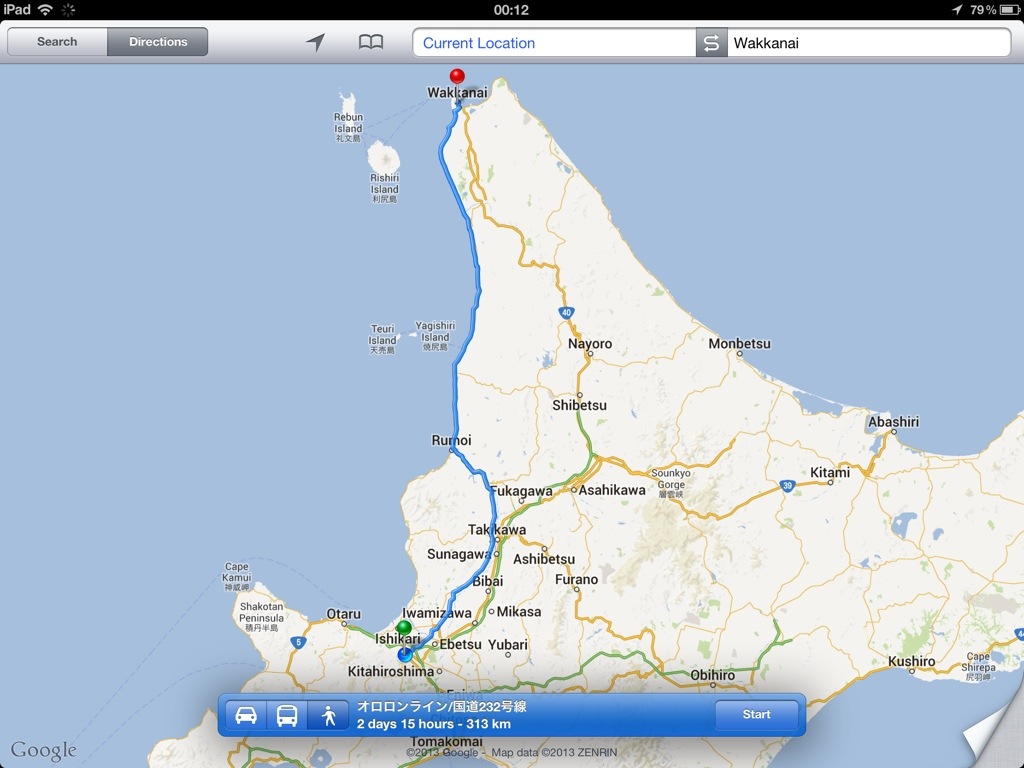Tap the red Wakkanai destination pin
The height and width of the screenshot is (768, 1024).
pyautogui.click(x=457, y=77)
